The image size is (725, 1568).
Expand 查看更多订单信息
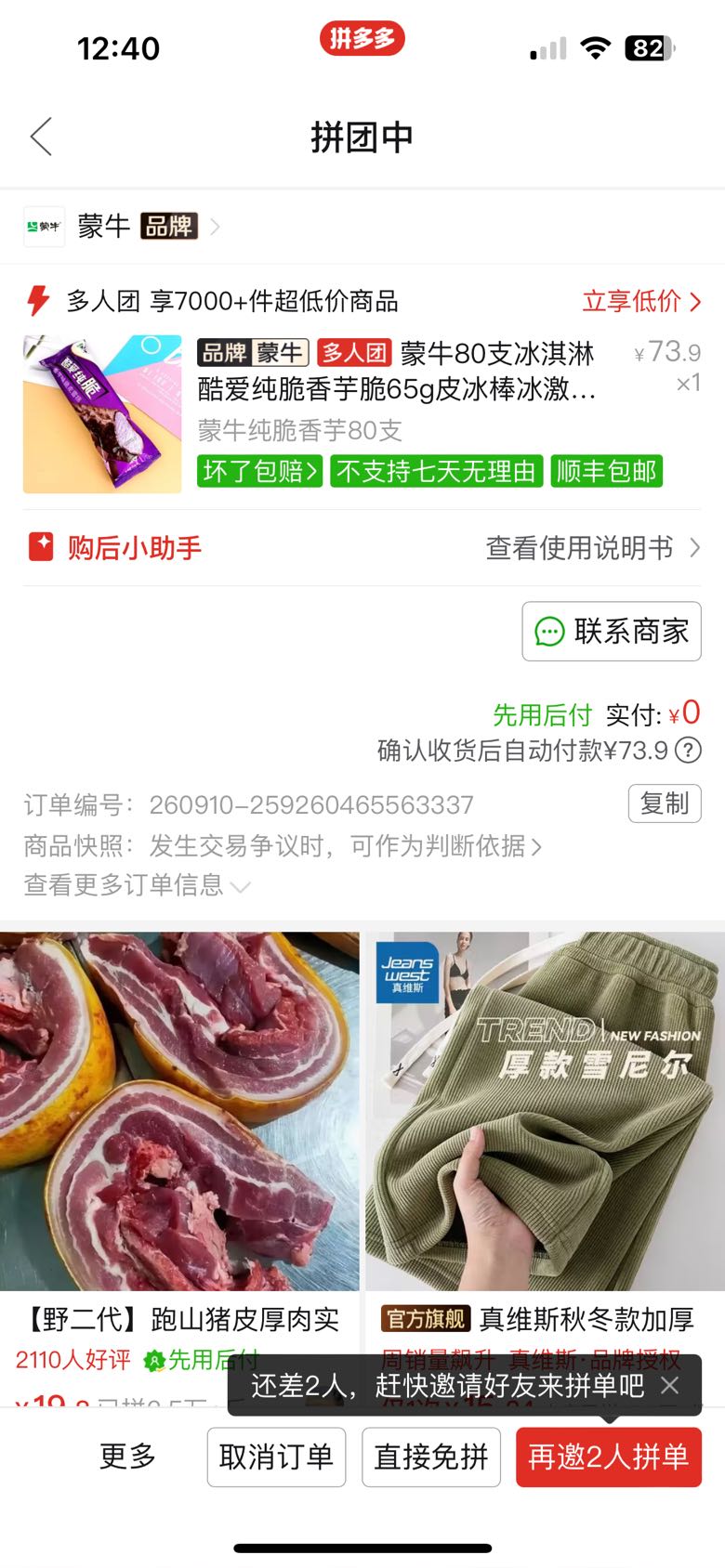(137, 885)
